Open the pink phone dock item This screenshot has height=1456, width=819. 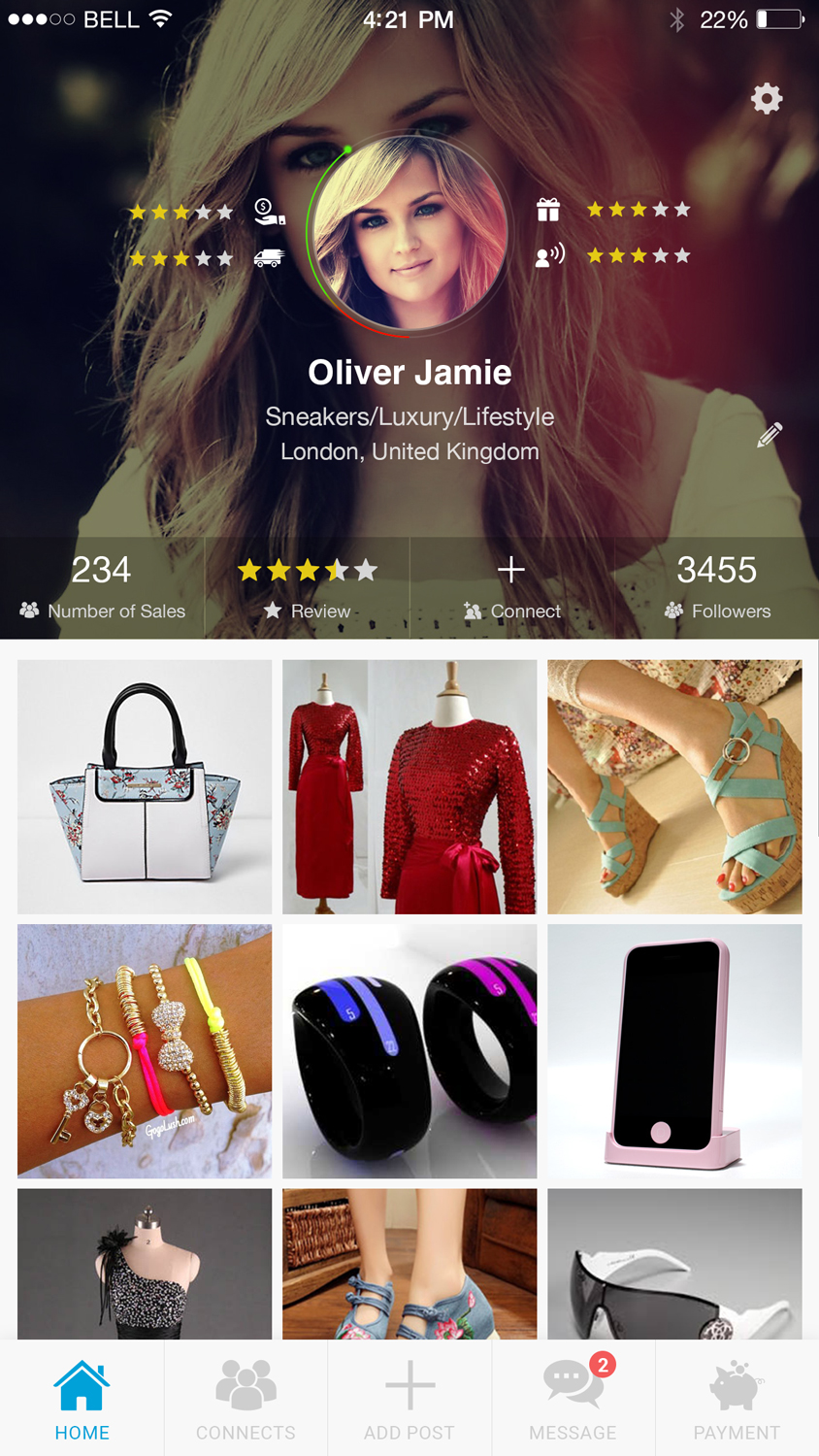click(x=674, y=1050)
